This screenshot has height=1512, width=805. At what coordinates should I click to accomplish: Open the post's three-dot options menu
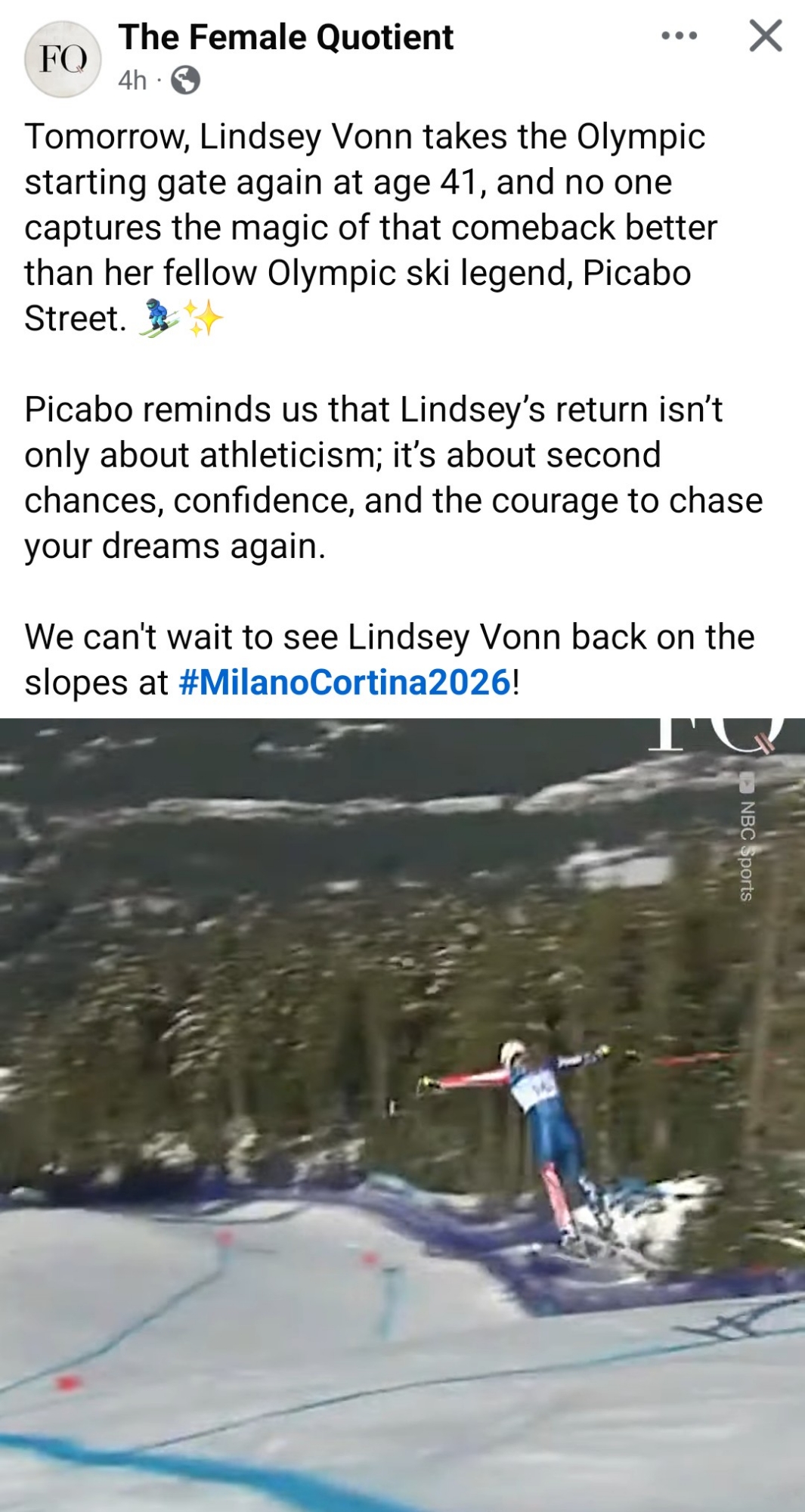[x=679, y=36]
